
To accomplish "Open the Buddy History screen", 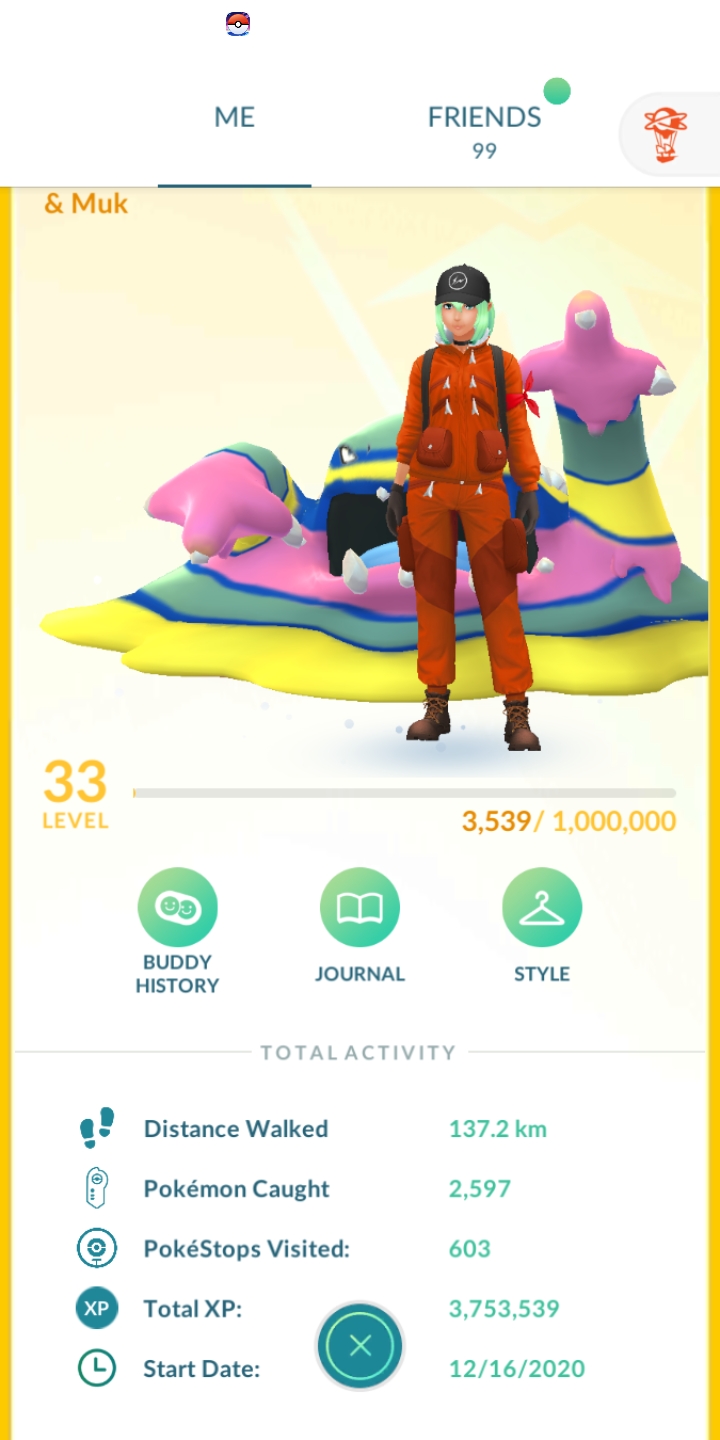I will pos(178,907).
